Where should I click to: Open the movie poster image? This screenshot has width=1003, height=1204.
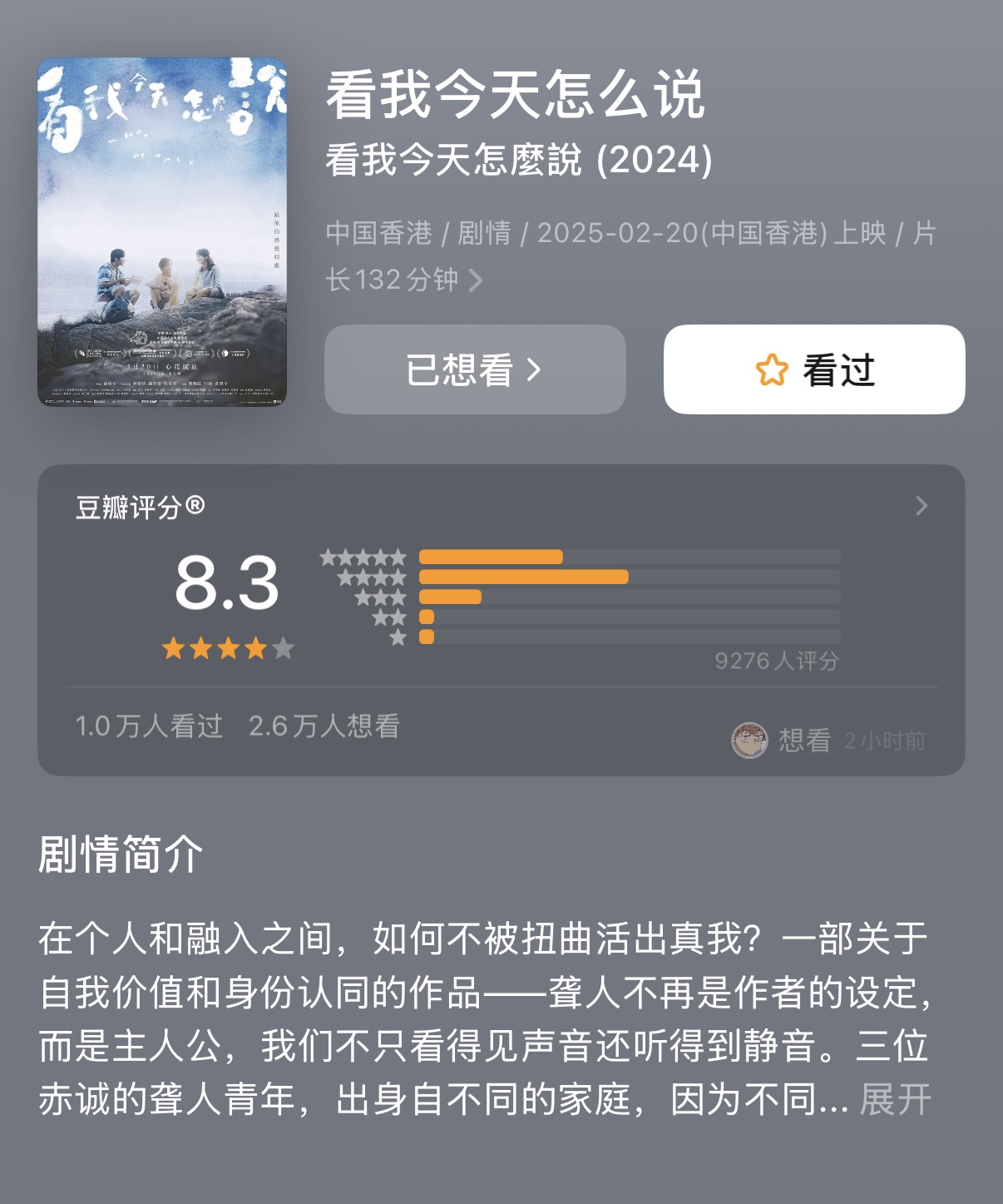[162, 231]
